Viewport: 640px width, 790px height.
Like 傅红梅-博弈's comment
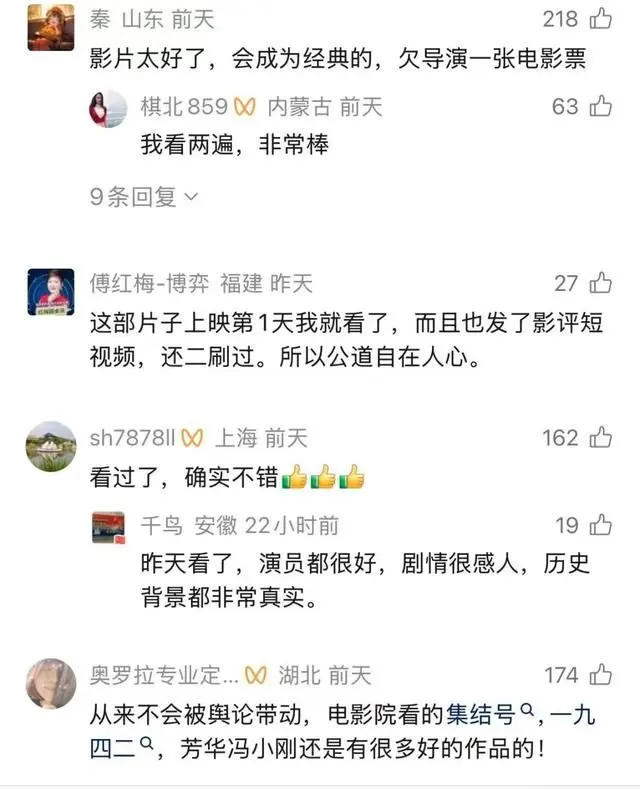click(x=601, y=283)
